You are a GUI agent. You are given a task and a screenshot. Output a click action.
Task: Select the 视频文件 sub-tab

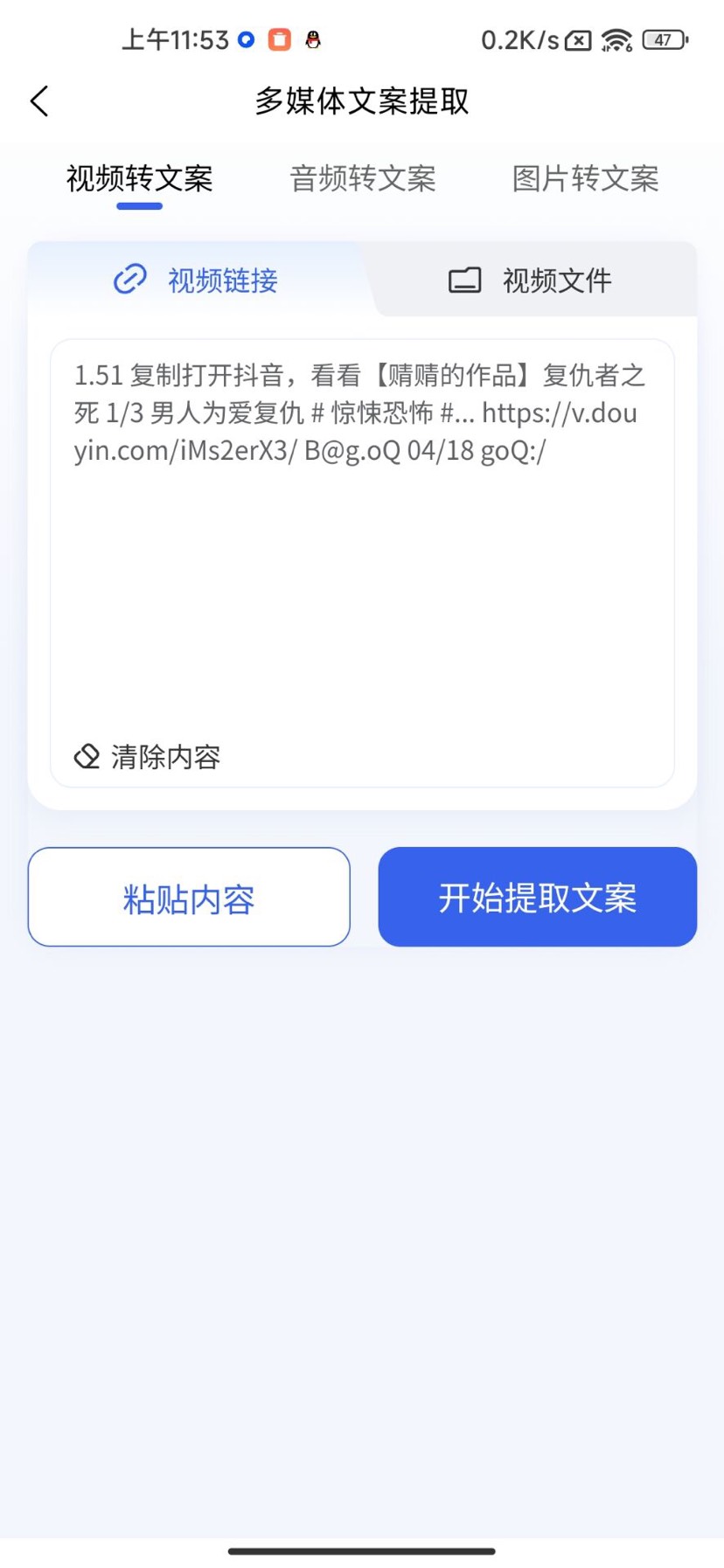point(531,281)
